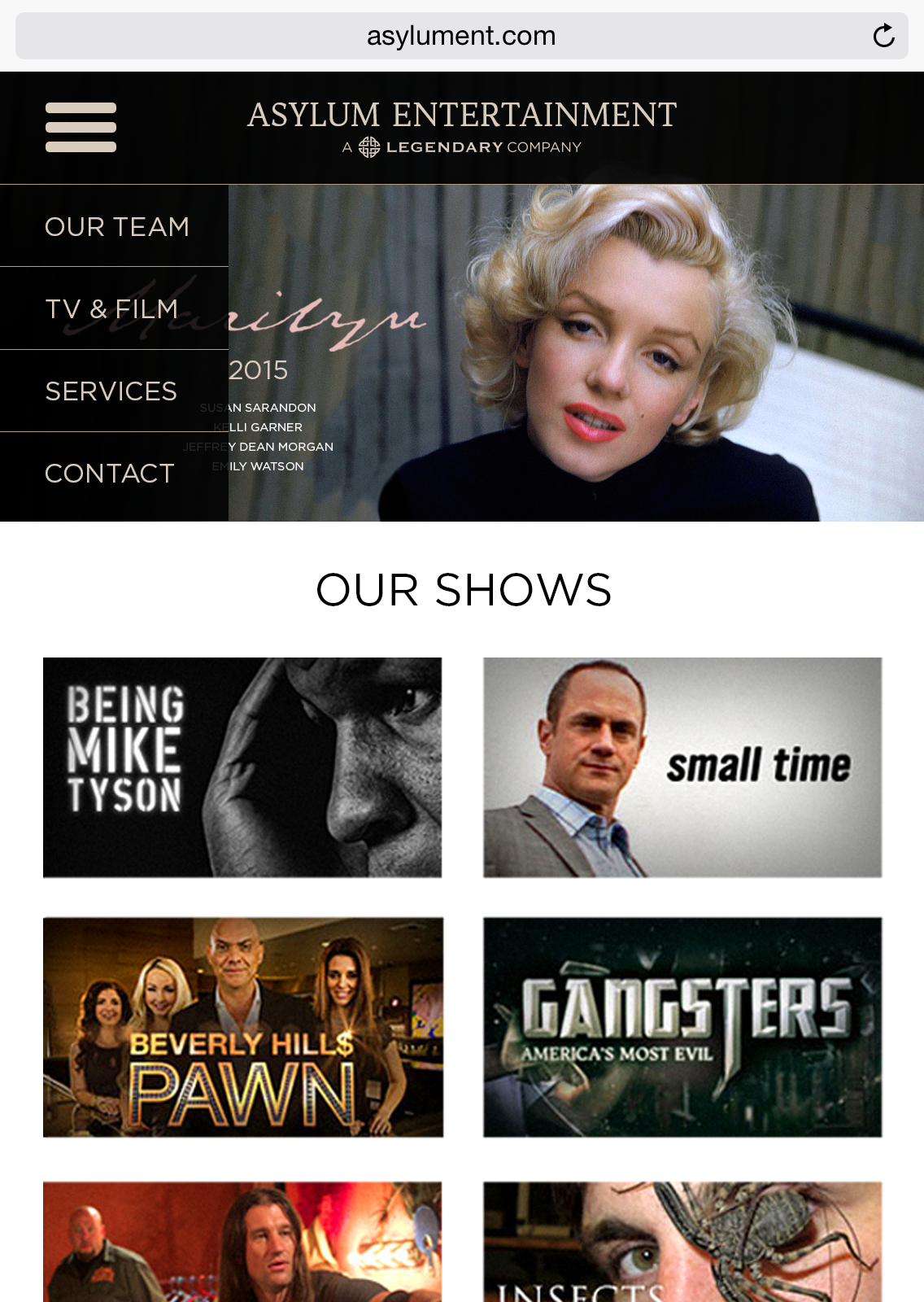Screen dimensions: 924x1302
Task: View the Small Time show tile
Action: pyautogui.click(x=682, y=767)
